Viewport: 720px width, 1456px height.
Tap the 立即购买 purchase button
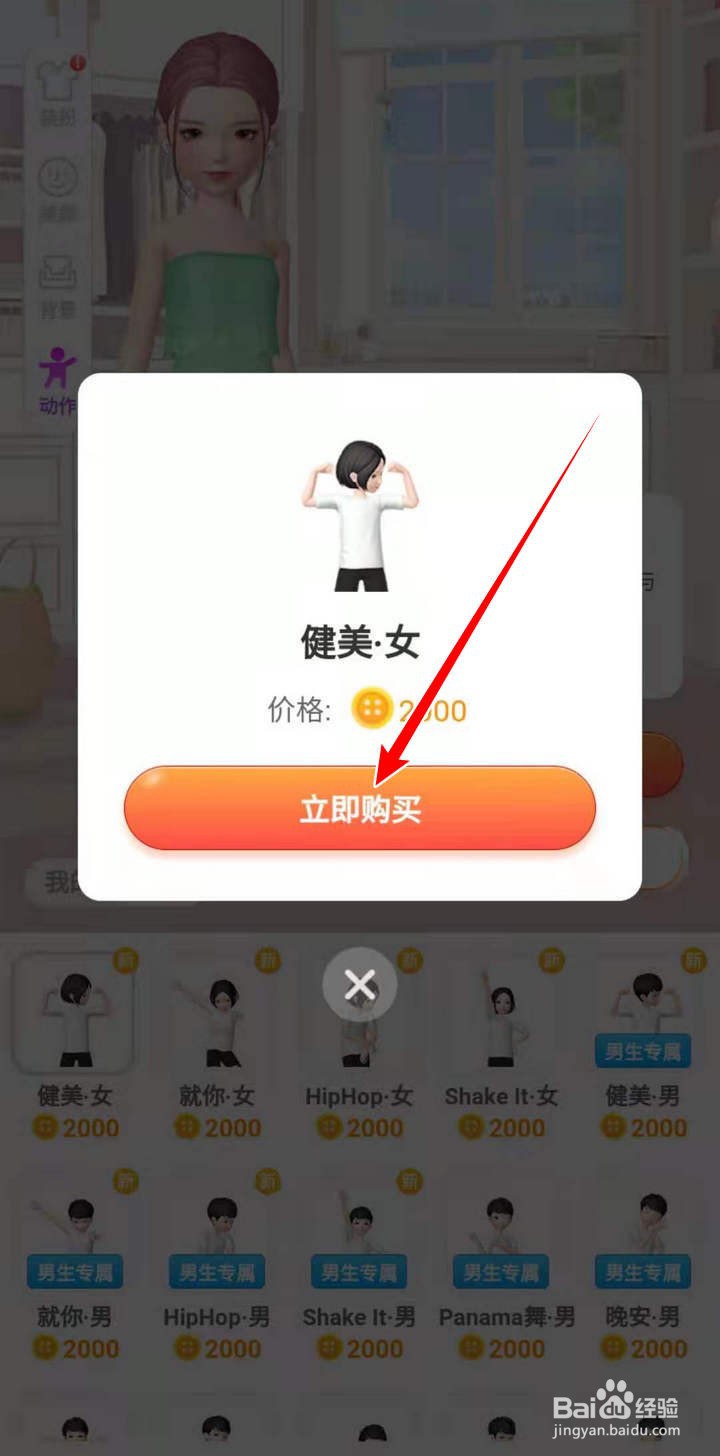point(360,808)
